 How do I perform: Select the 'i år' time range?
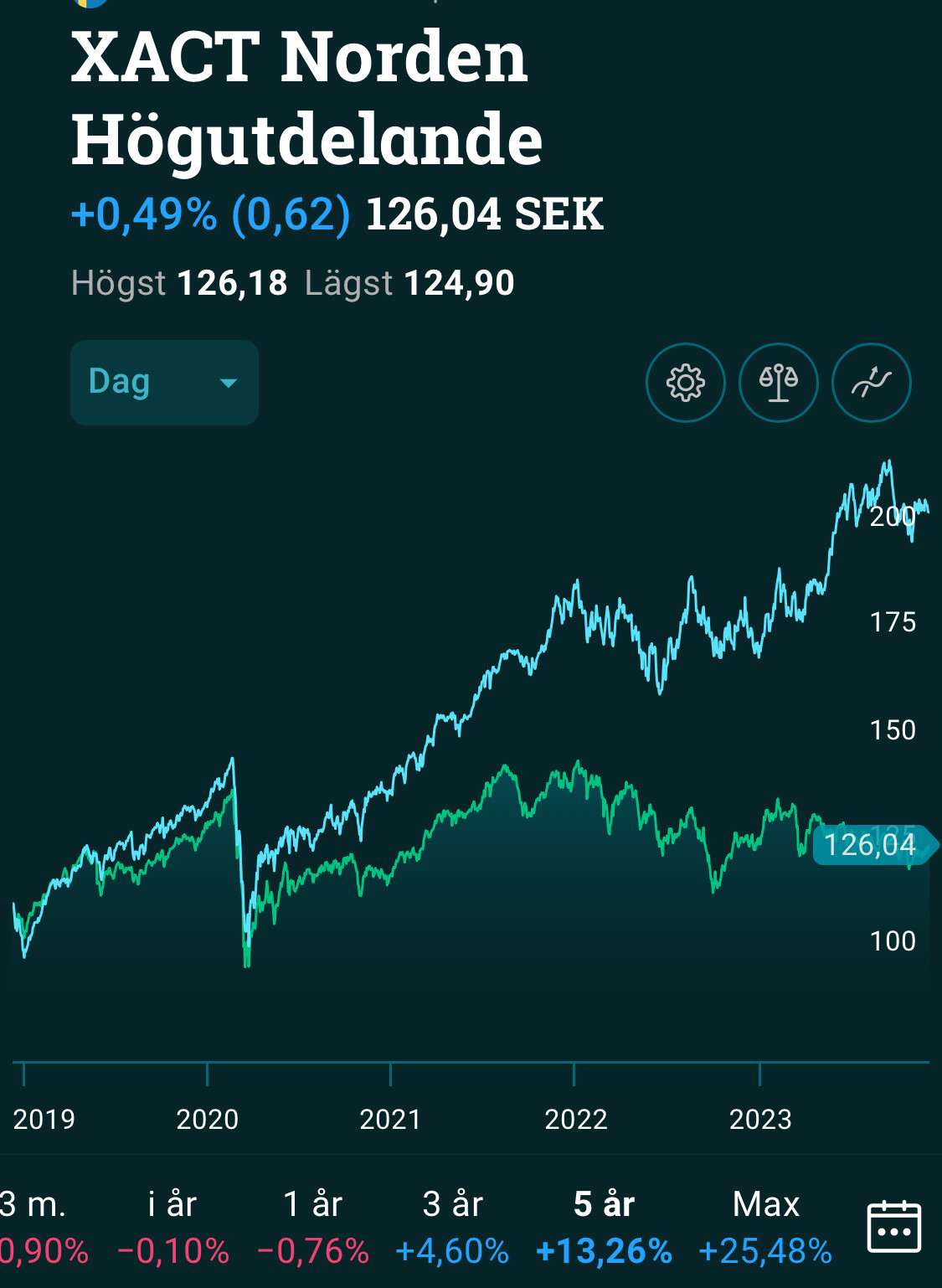[x=172, y=1226]
